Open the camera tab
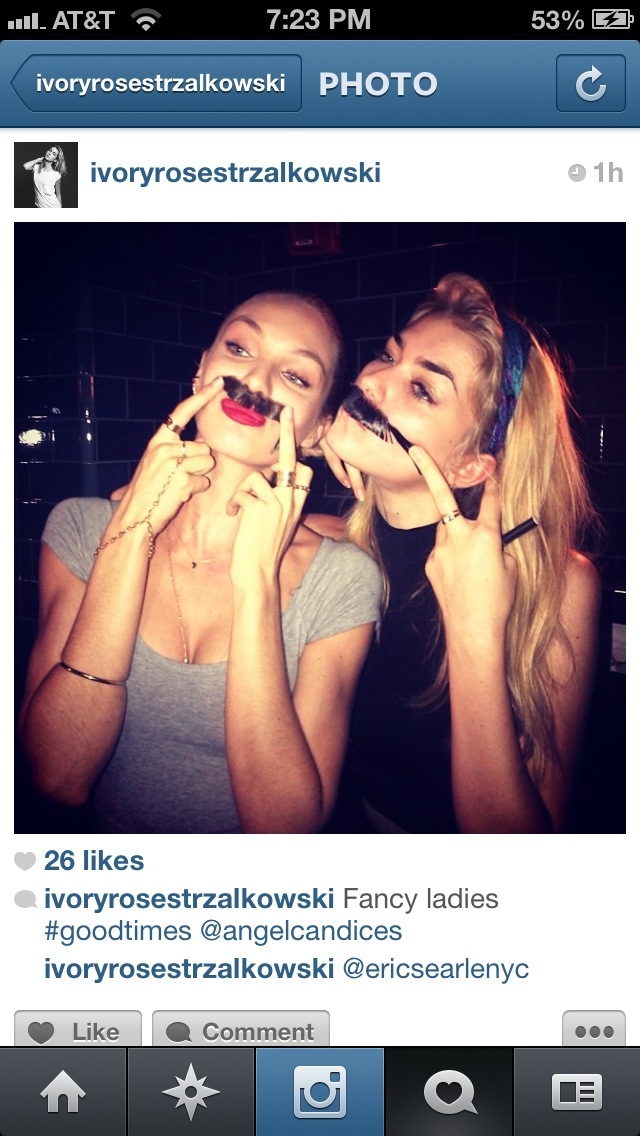640x1136 pixels. pos(320,1092)
